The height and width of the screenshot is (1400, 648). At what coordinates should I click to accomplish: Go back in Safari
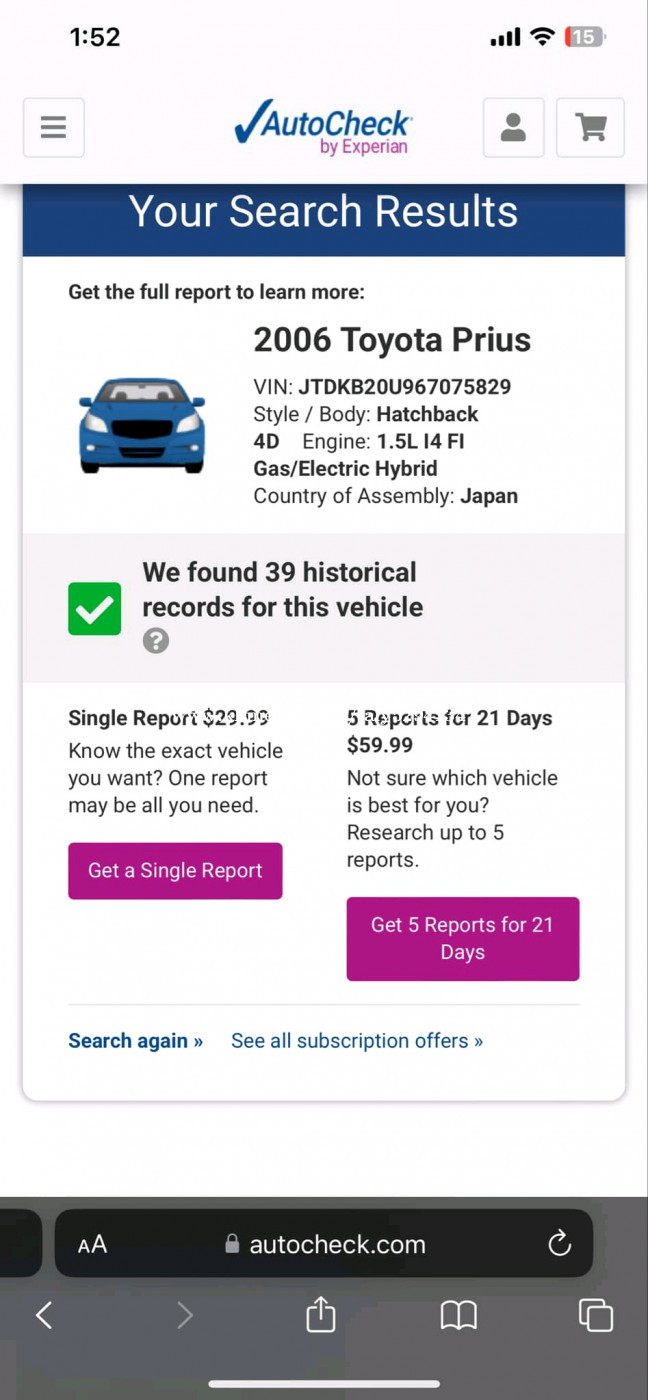[x=44, y=1315]
